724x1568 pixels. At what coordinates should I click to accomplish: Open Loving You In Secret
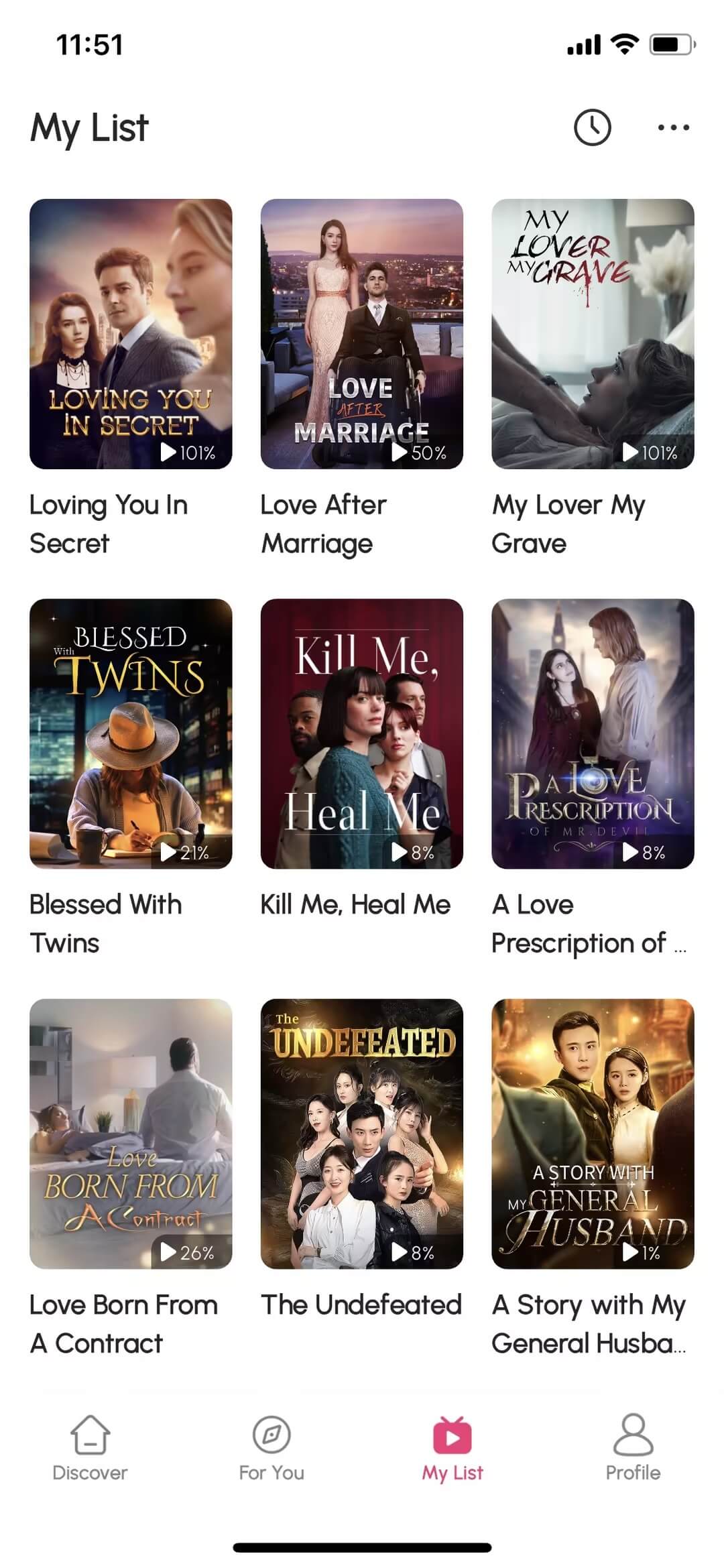[131, 334]
